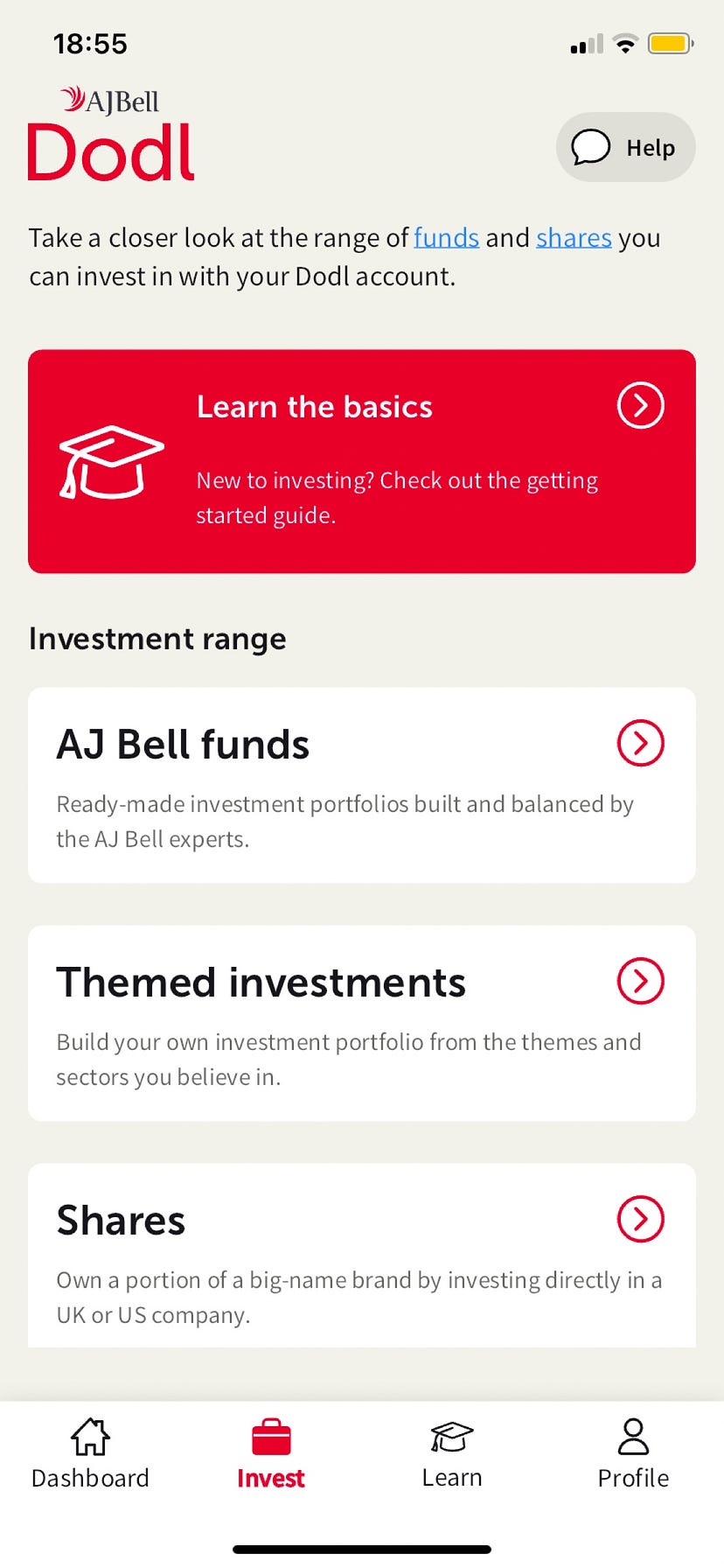Expand AJ Bell funds with its arrow

[641, 743]
